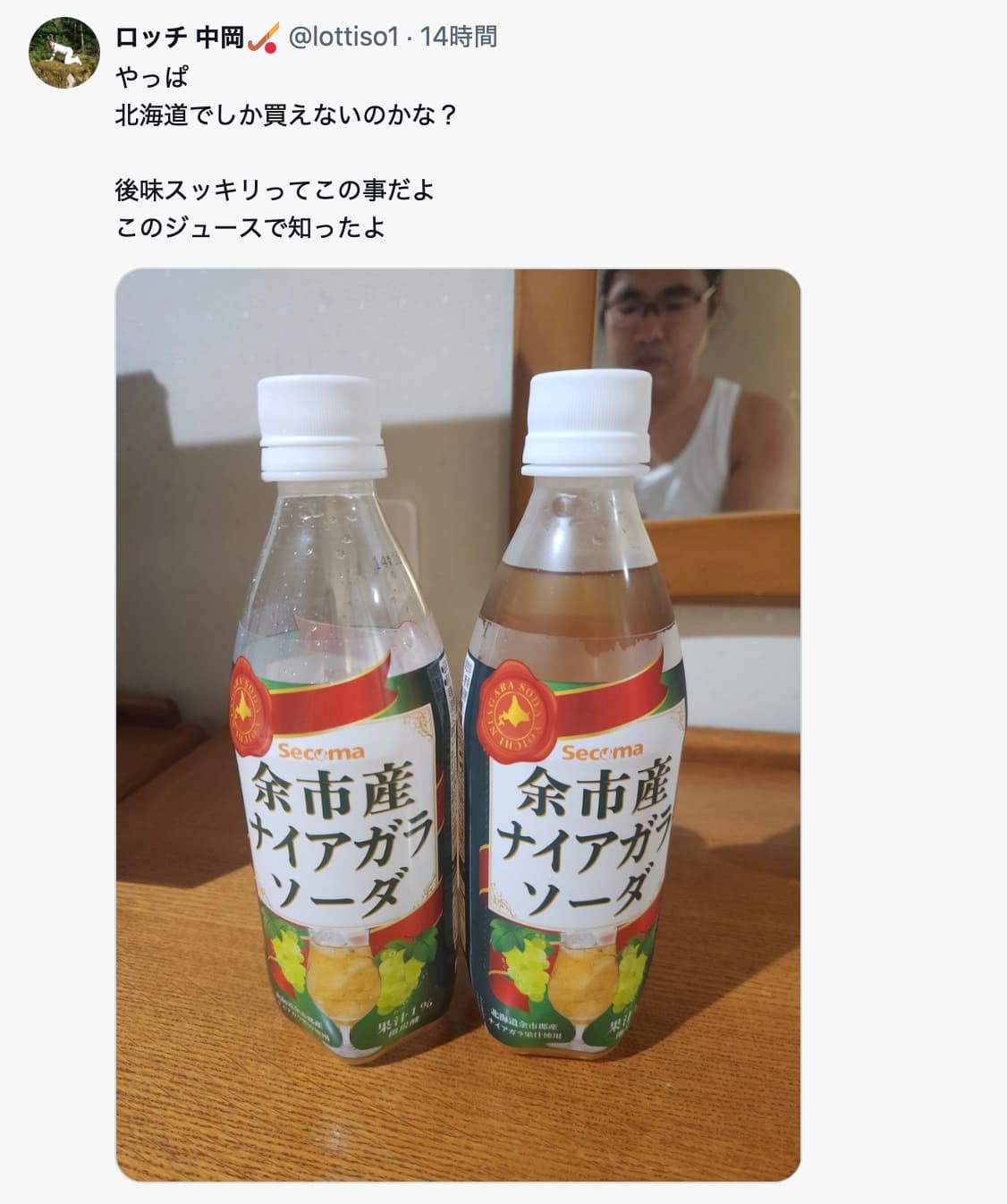Open the ロッチ 中岡 display name link
The width and height of the screenshot is (1007, 1204).
(x=179, y=38)
